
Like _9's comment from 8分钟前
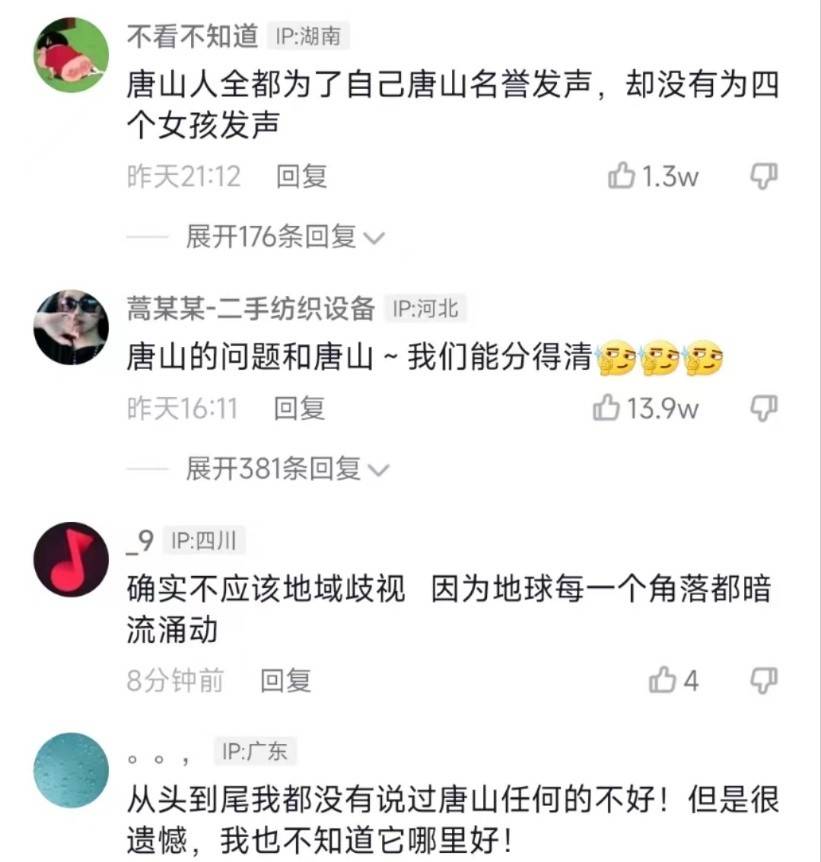(663, 681)
